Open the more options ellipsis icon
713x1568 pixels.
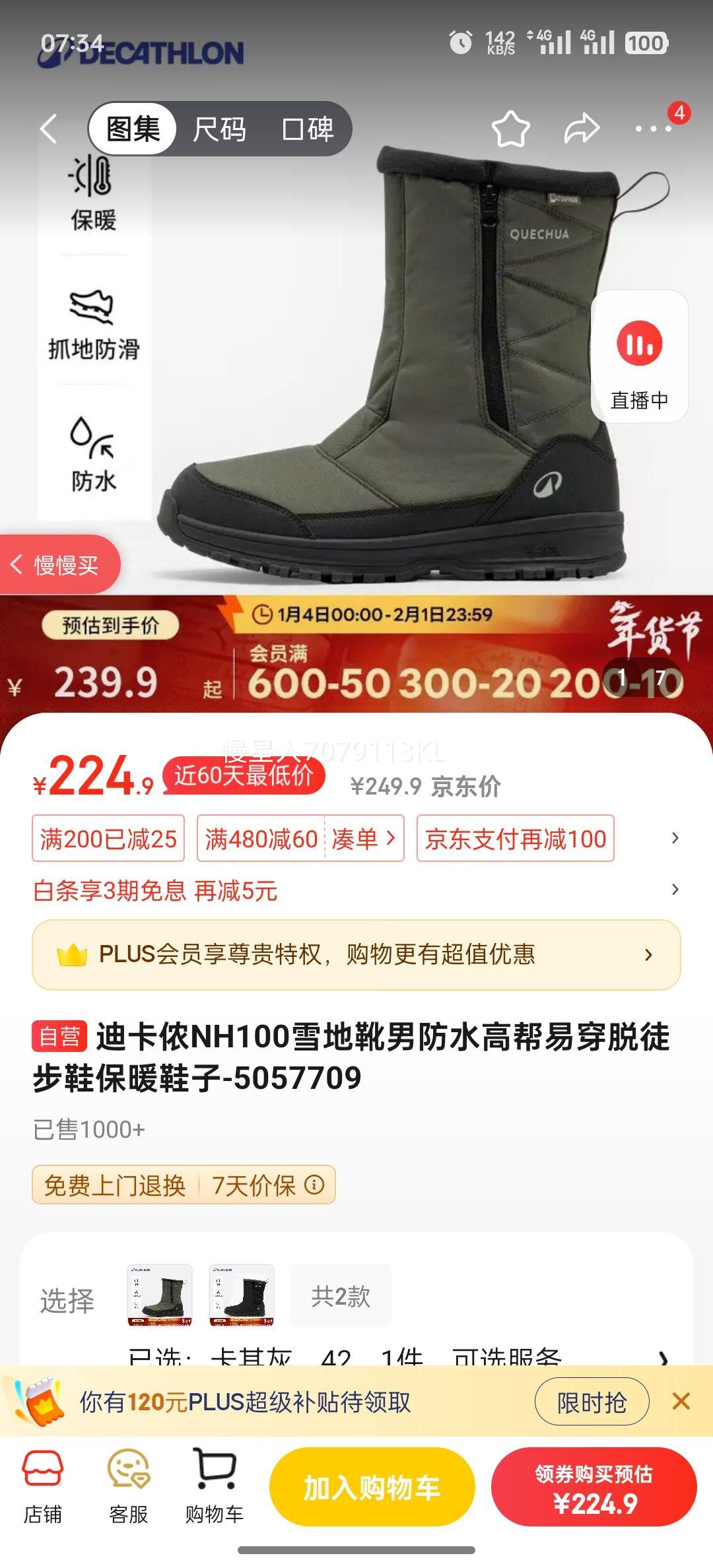click(x=653, y=128)
